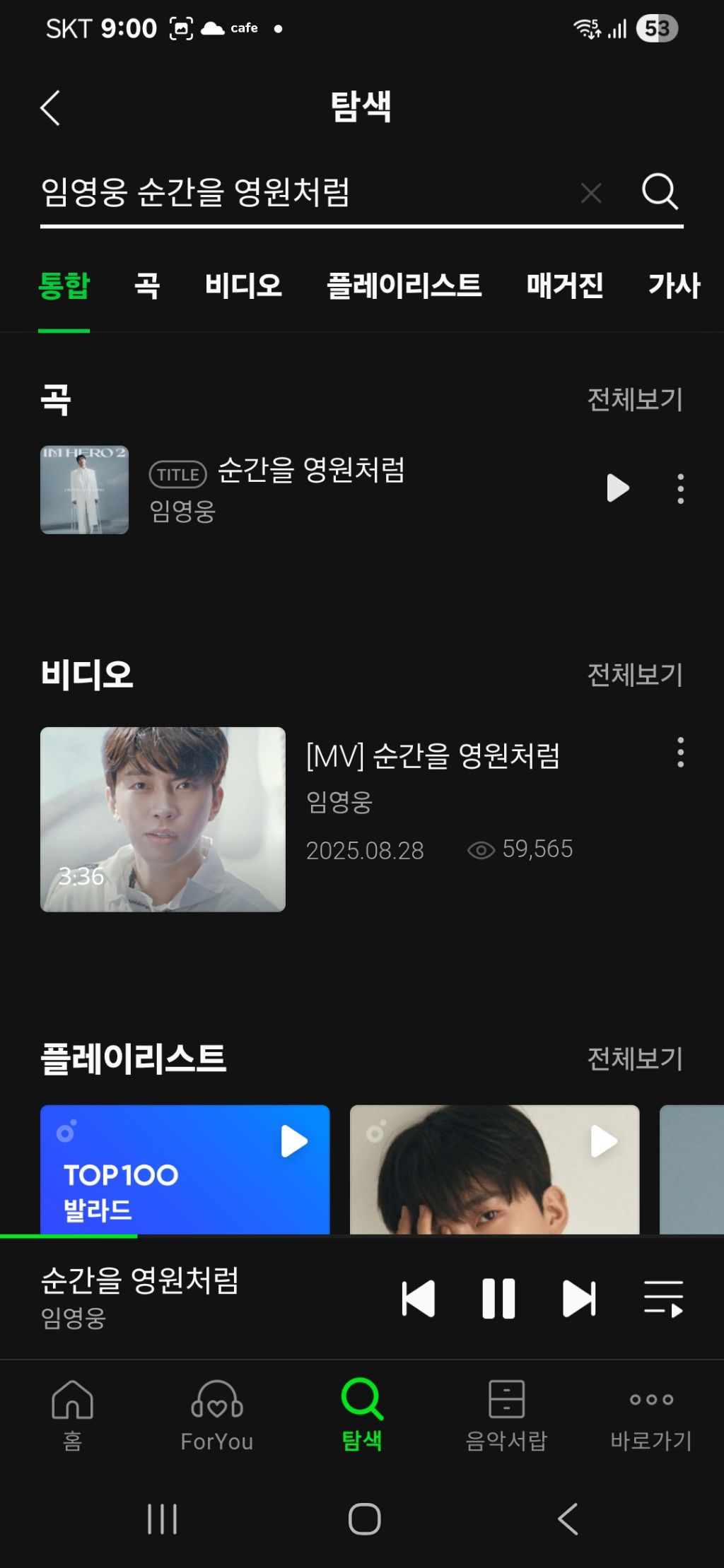The height and width of the screenshot is (1568, 724).
Task: Tap the magnifier icon to run search
Action: [659, 191]
